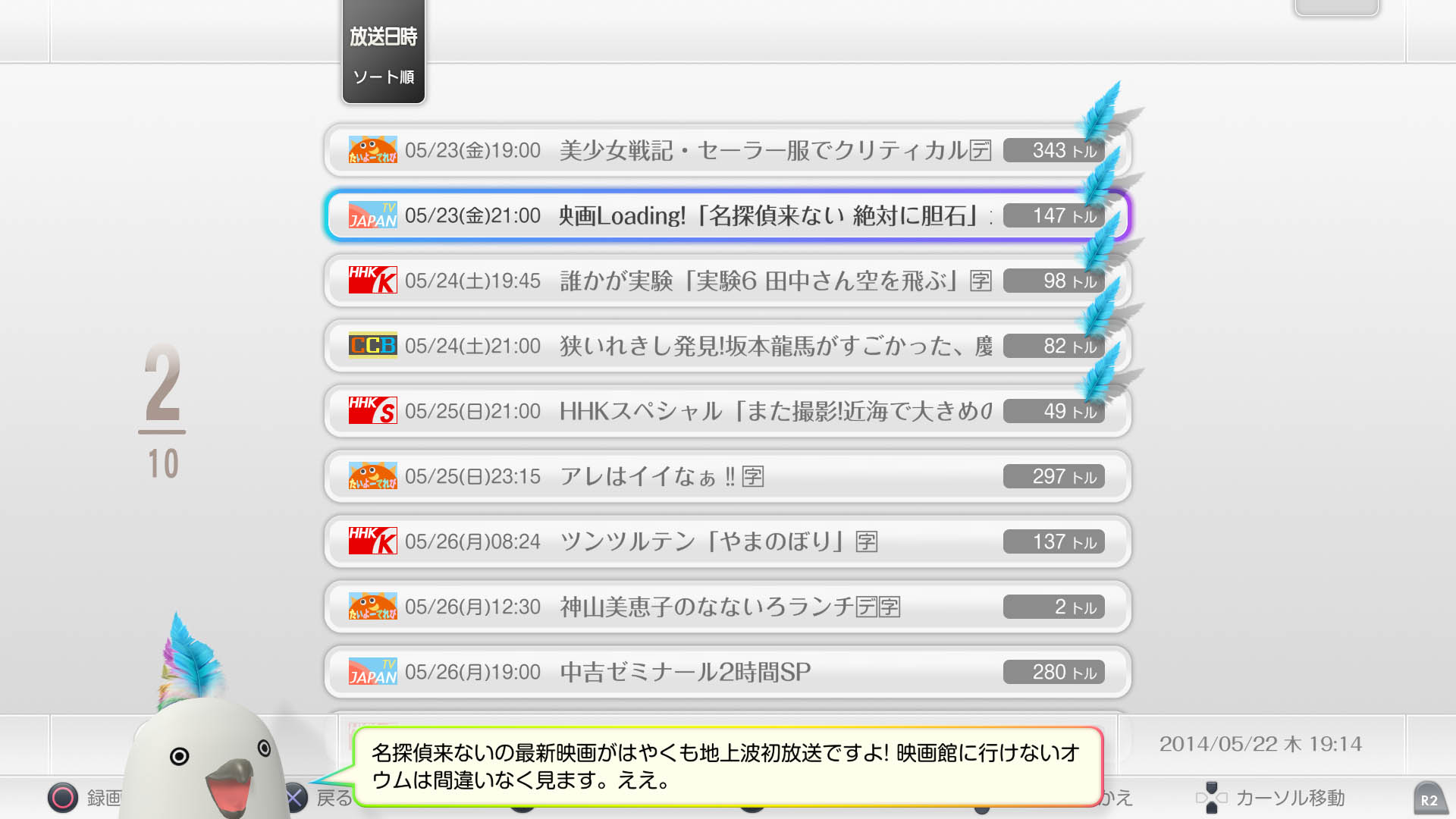Tap the R2 button hint
Image resolution: width=1456 pixels, height=819 pixels.
(x=1429, y=799)
